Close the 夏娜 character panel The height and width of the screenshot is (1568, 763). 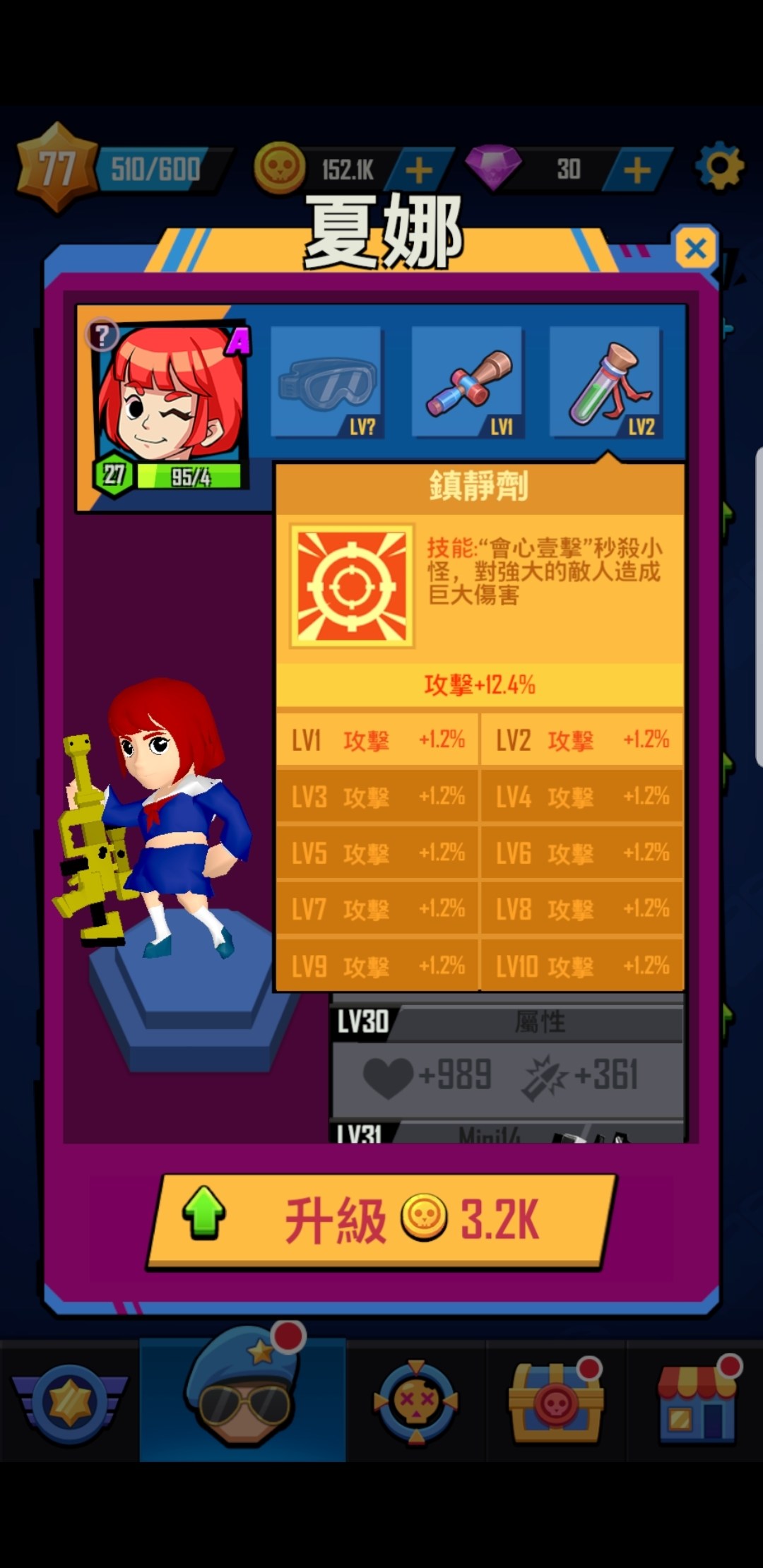696,248
